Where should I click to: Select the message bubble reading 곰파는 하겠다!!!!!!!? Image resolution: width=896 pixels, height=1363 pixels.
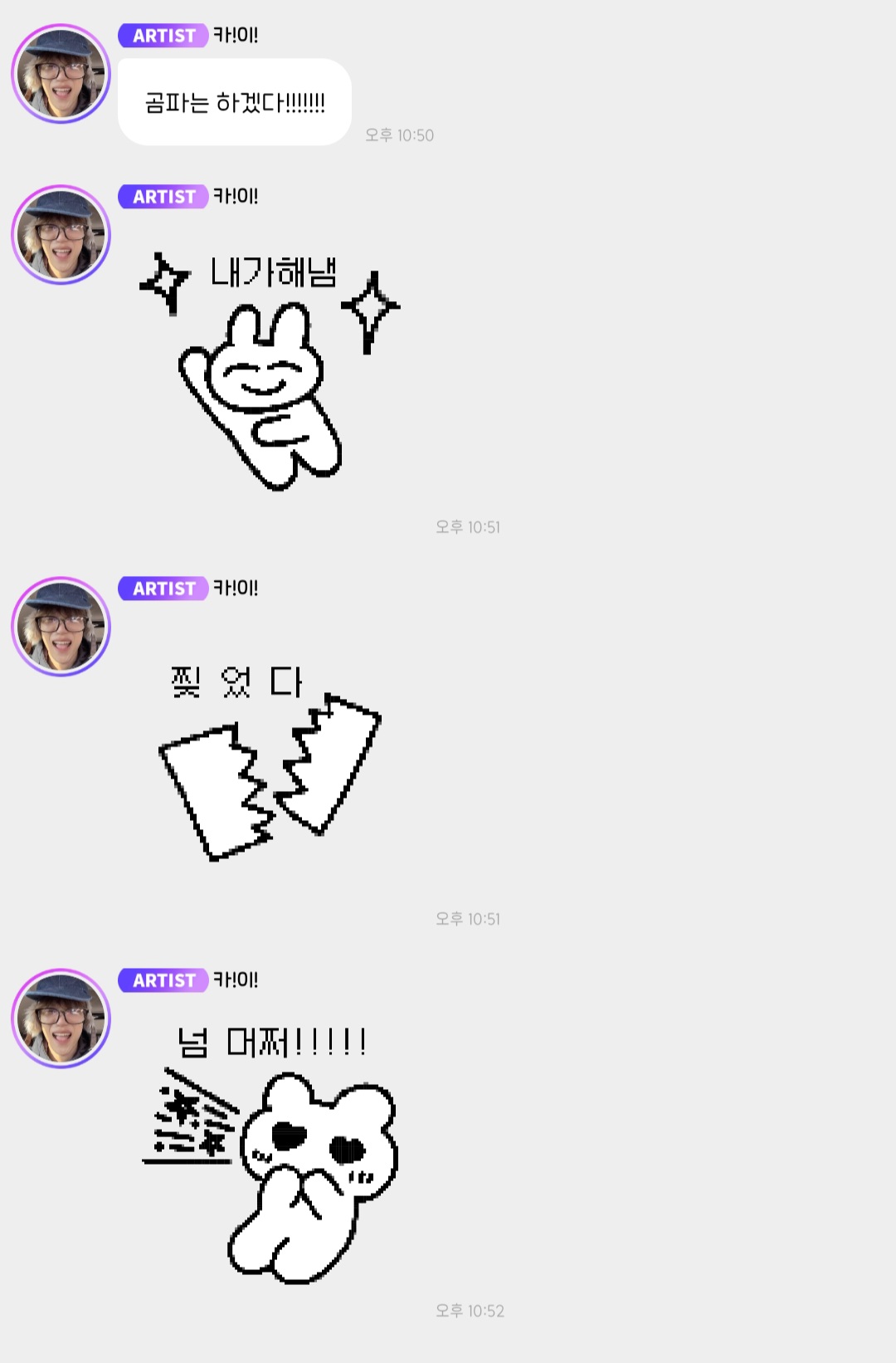click(233, 101)
